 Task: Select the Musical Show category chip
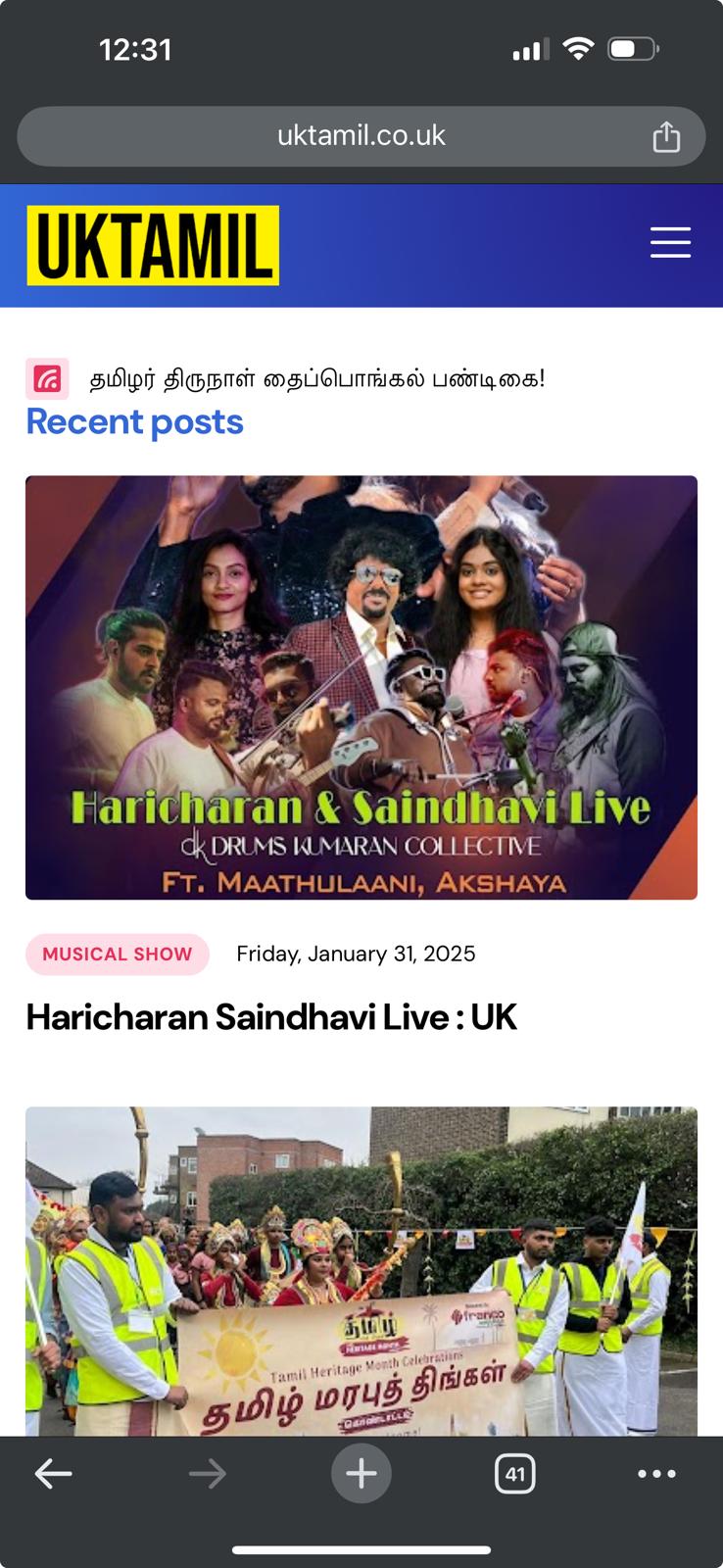pyautogui.click(x=117, y=955)
